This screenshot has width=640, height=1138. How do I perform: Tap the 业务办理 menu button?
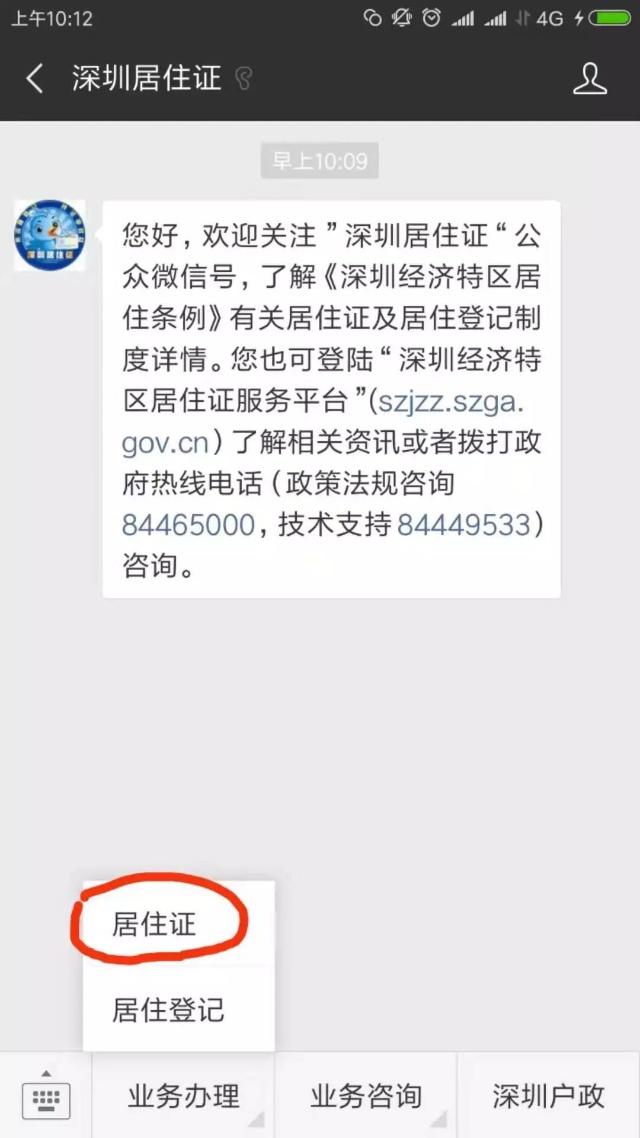[x=183, y=1096]
